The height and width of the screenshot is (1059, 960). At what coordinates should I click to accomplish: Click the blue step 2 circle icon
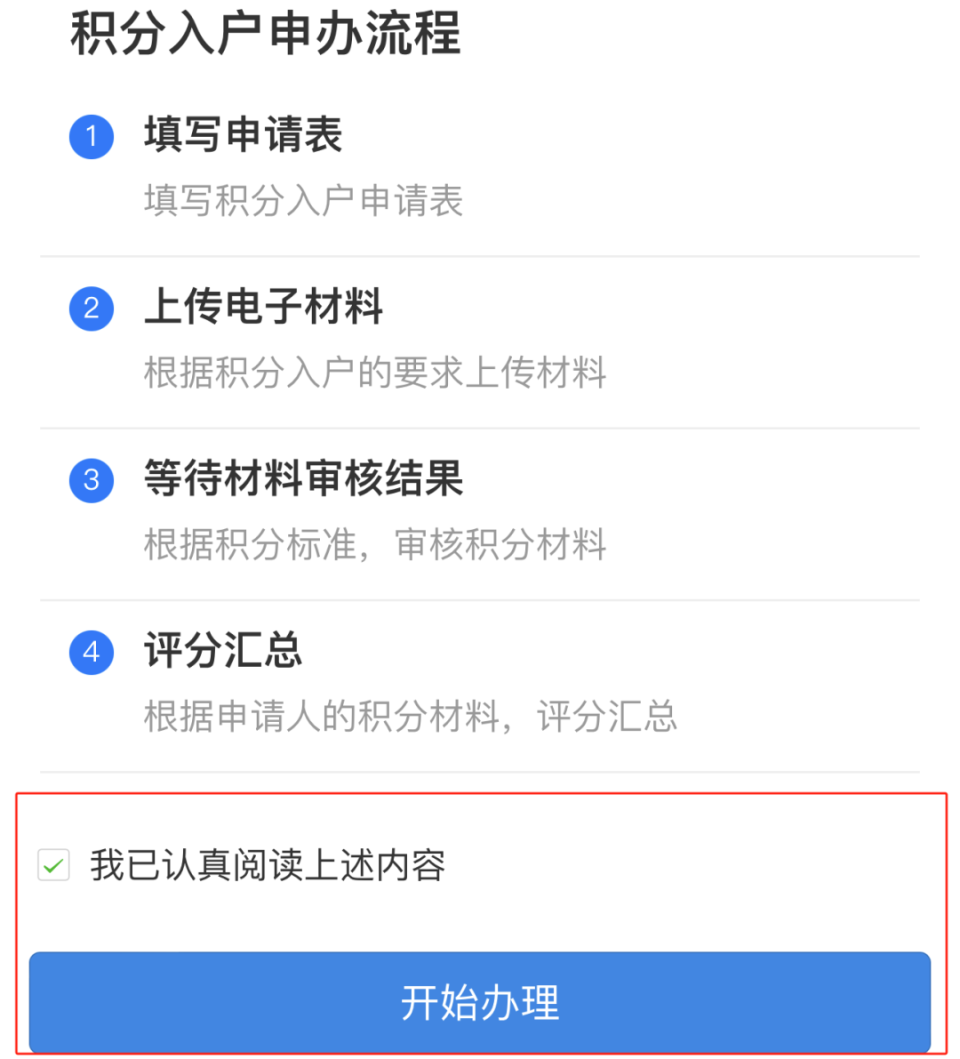click(91, 309)
